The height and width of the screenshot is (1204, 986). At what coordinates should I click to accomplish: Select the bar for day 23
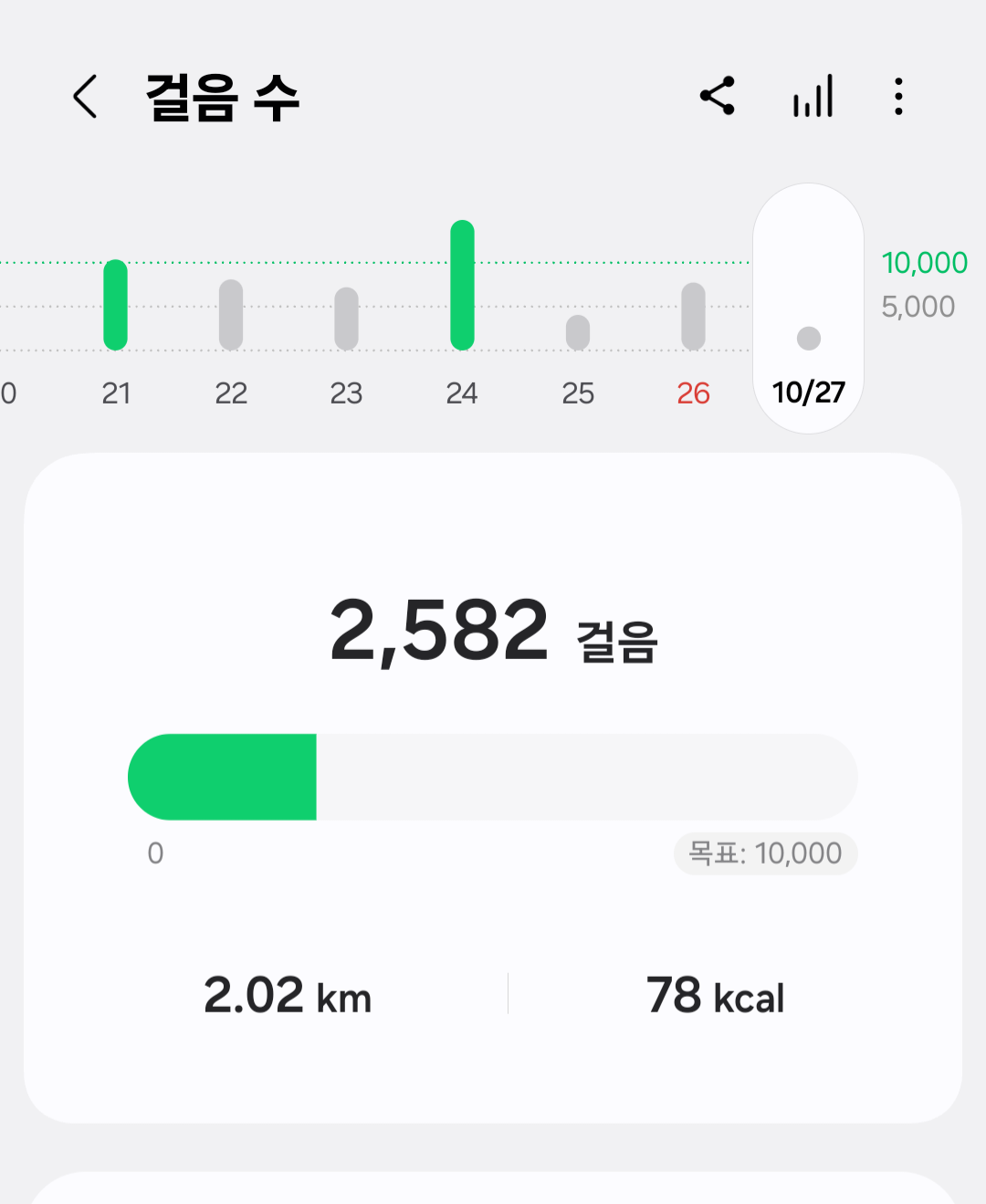pyautogui.click(x=347, y=319)
